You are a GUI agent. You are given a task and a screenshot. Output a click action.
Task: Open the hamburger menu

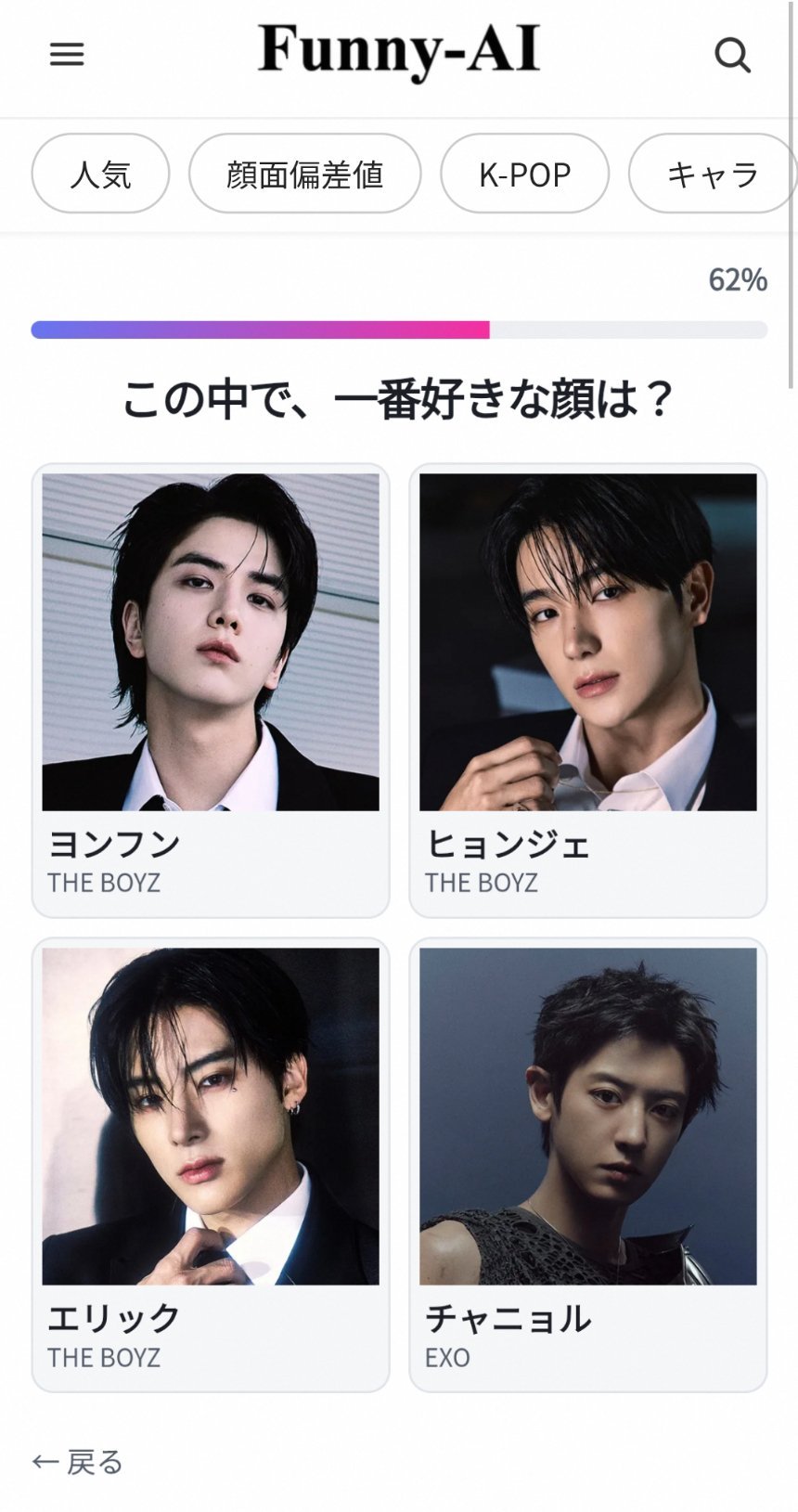[x=67, y=55]
